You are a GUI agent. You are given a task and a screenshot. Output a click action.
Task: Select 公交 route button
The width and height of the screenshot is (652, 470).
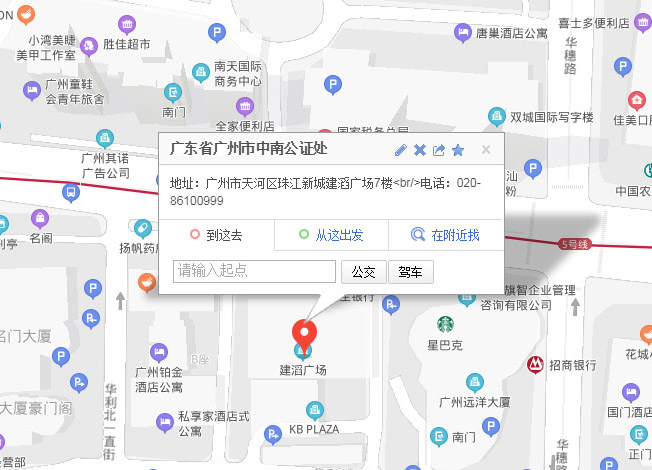(x=363, y=271)
